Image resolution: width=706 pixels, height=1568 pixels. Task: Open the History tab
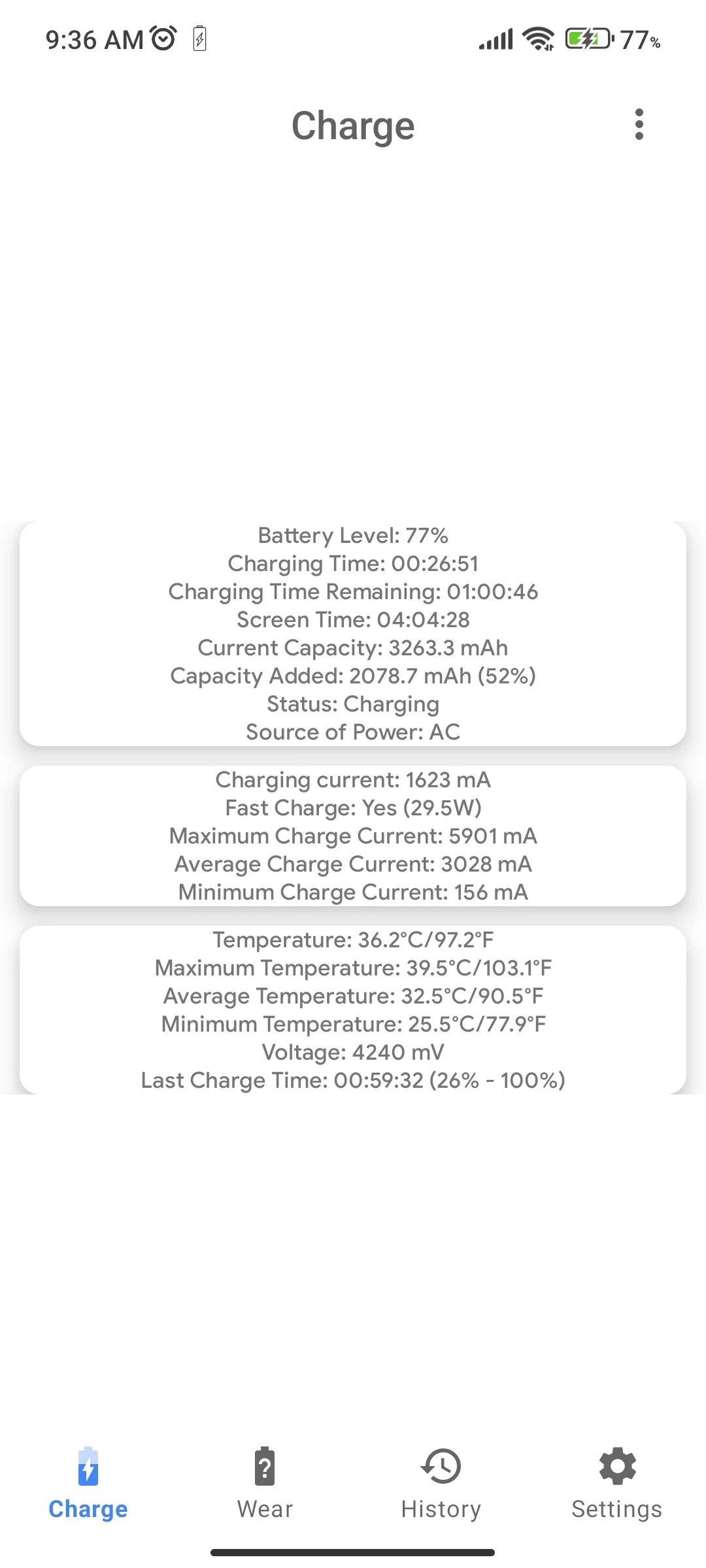[441, 1484]
